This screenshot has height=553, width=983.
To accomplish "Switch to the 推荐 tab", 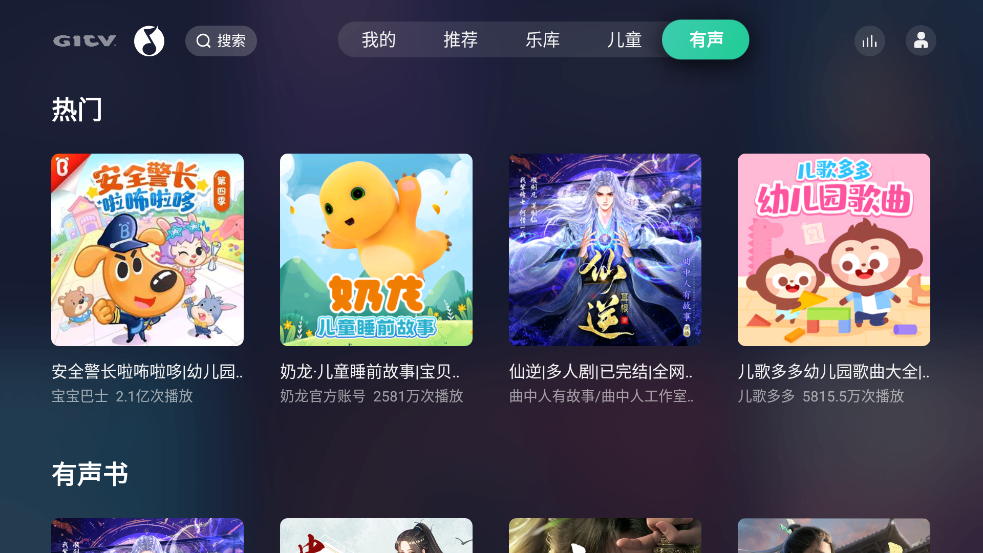I will click(461, 40).
